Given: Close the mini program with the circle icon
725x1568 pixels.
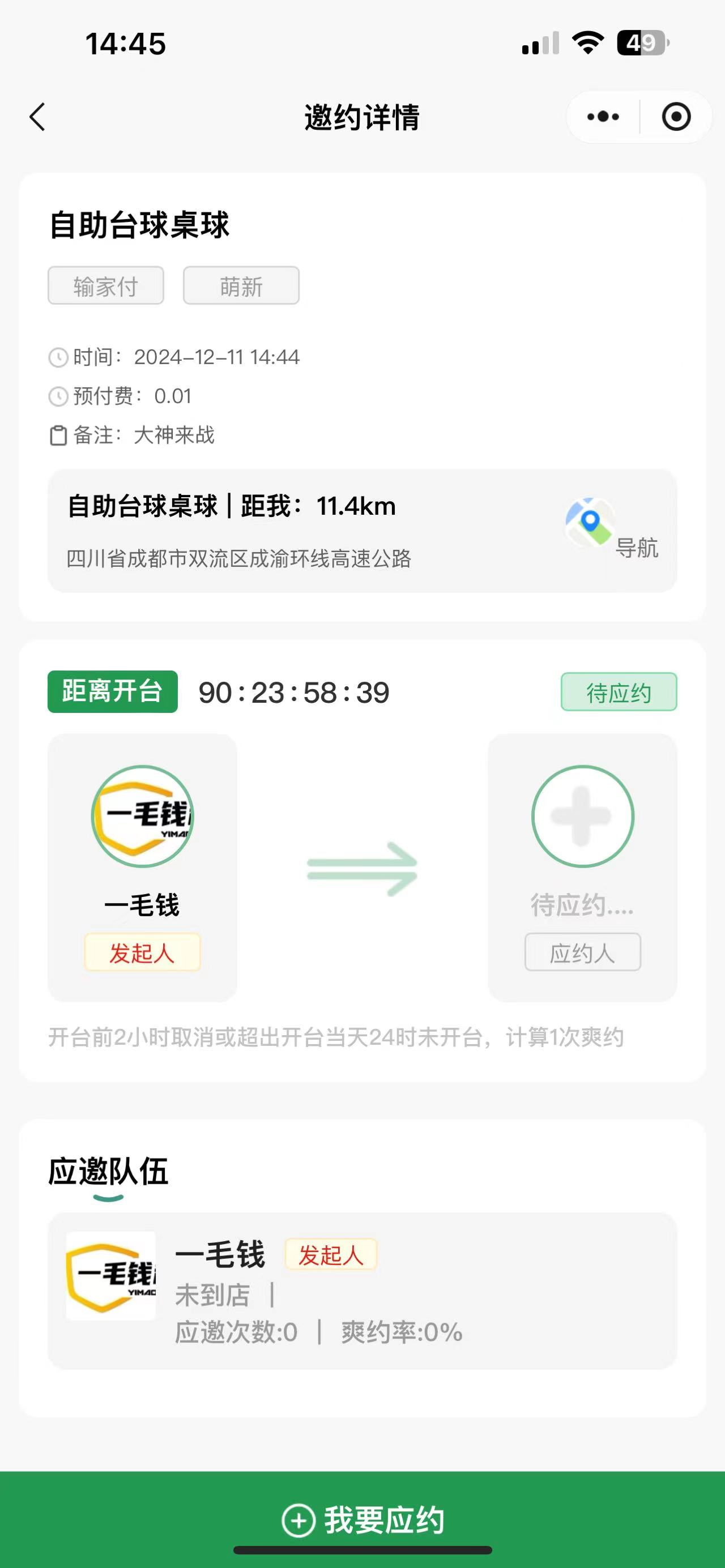Looking at the screenshot, I should (x=676, y=117).
